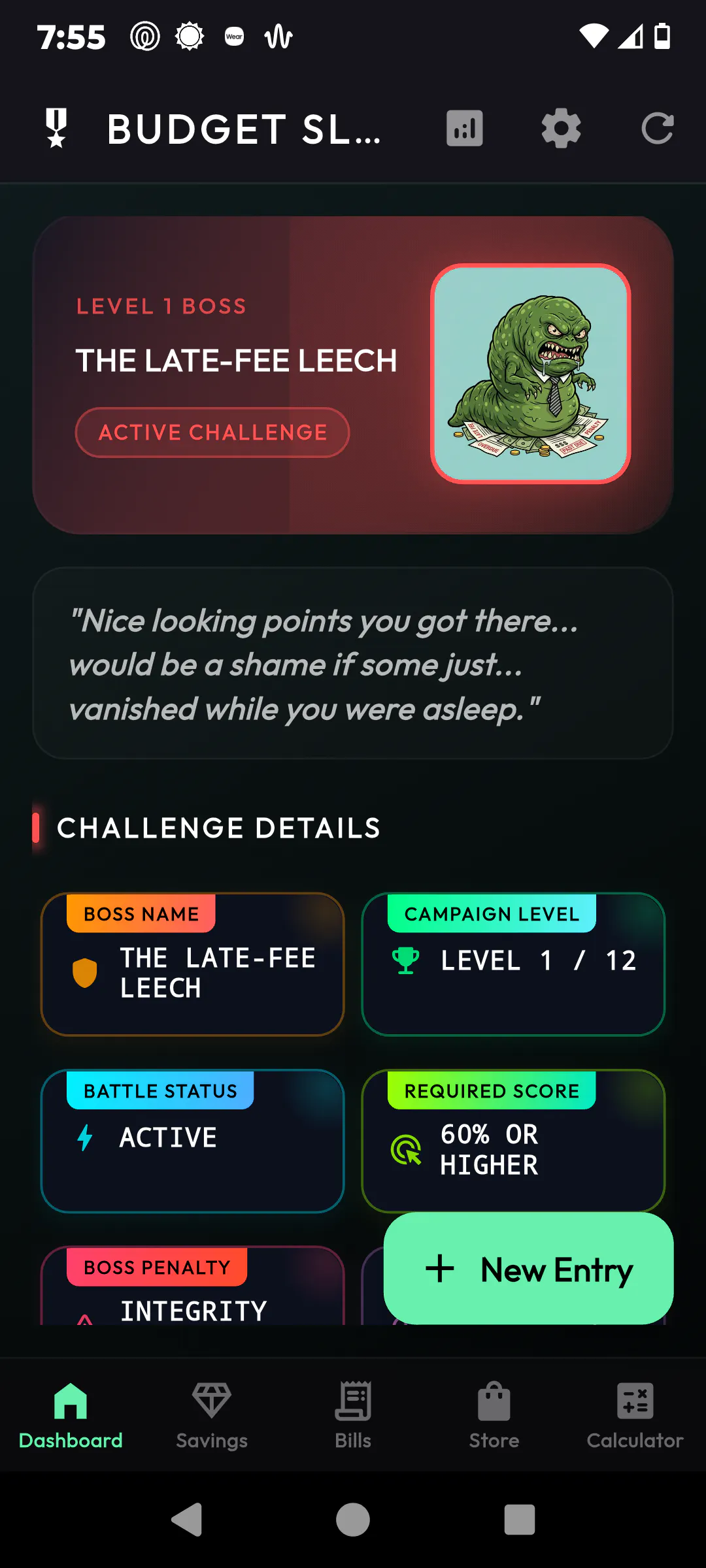Add a New Entry
Image resolution: width=706 pixels, height=1568 pixels.
(529, 1269)
